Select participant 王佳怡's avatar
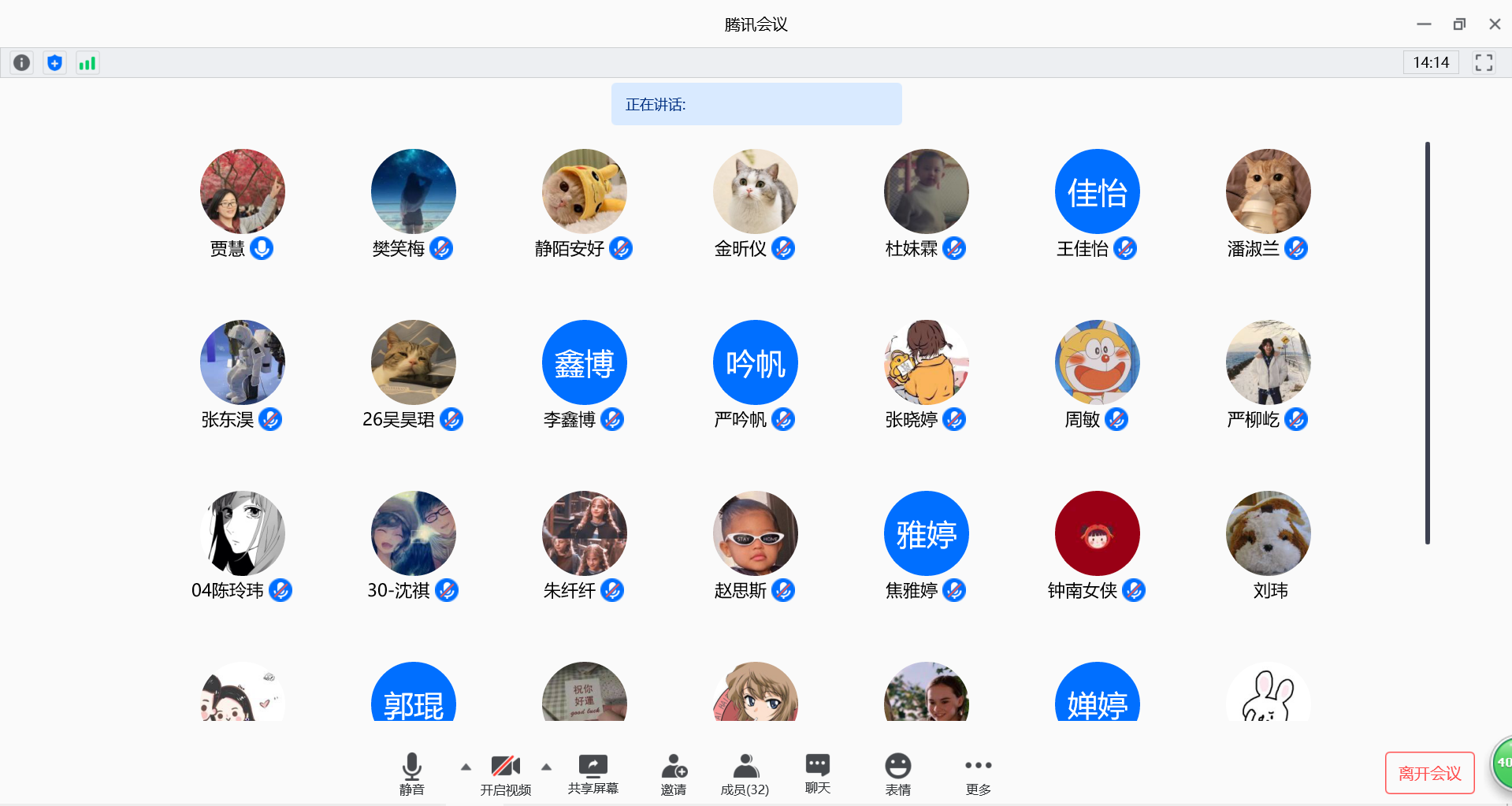Image resolution: width=1512 pixels, height=806 pixels. point(1097,191)
